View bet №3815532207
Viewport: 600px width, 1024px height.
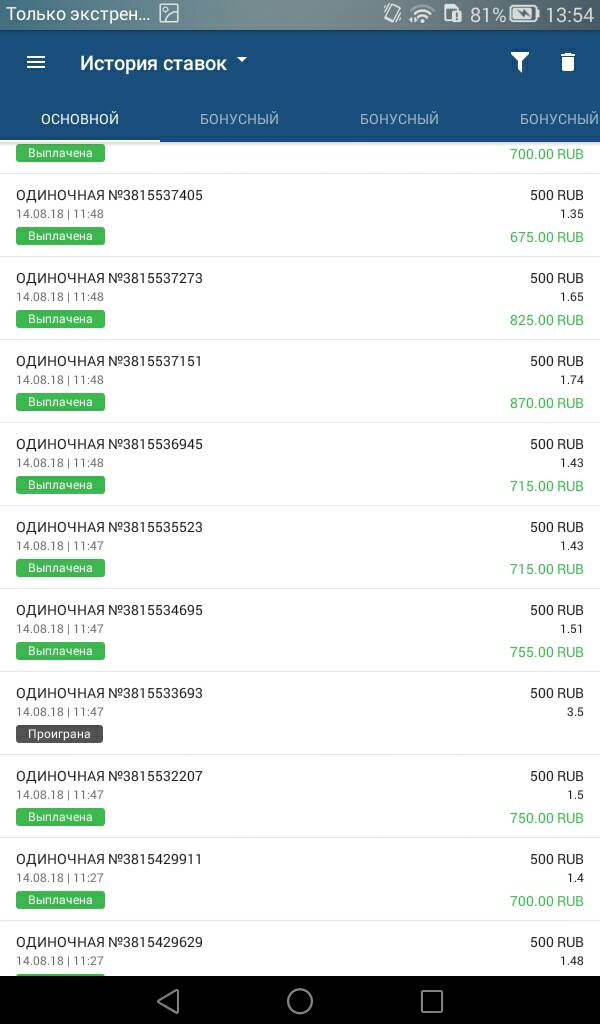coord(300,796)
